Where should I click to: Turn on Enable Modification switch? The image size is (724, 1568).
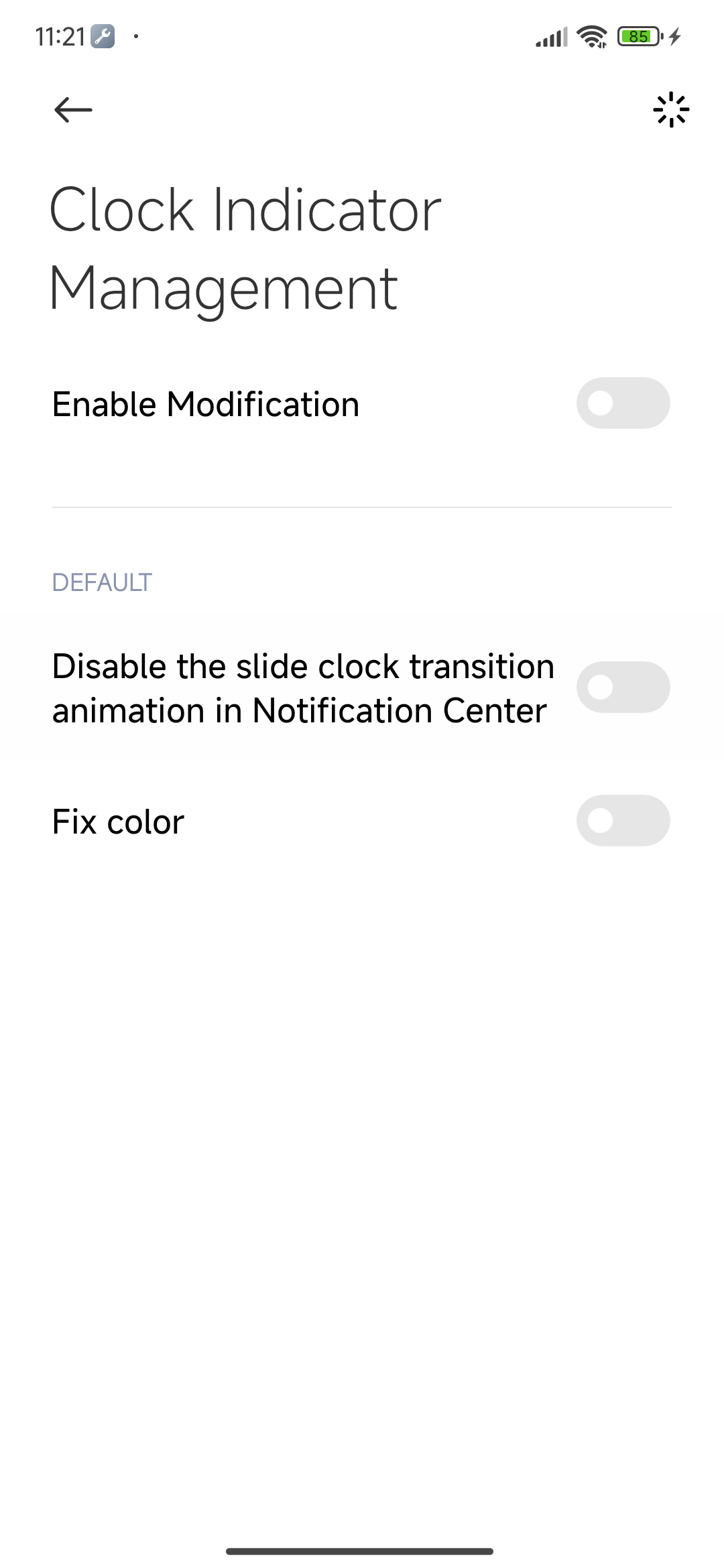(623, 403)
